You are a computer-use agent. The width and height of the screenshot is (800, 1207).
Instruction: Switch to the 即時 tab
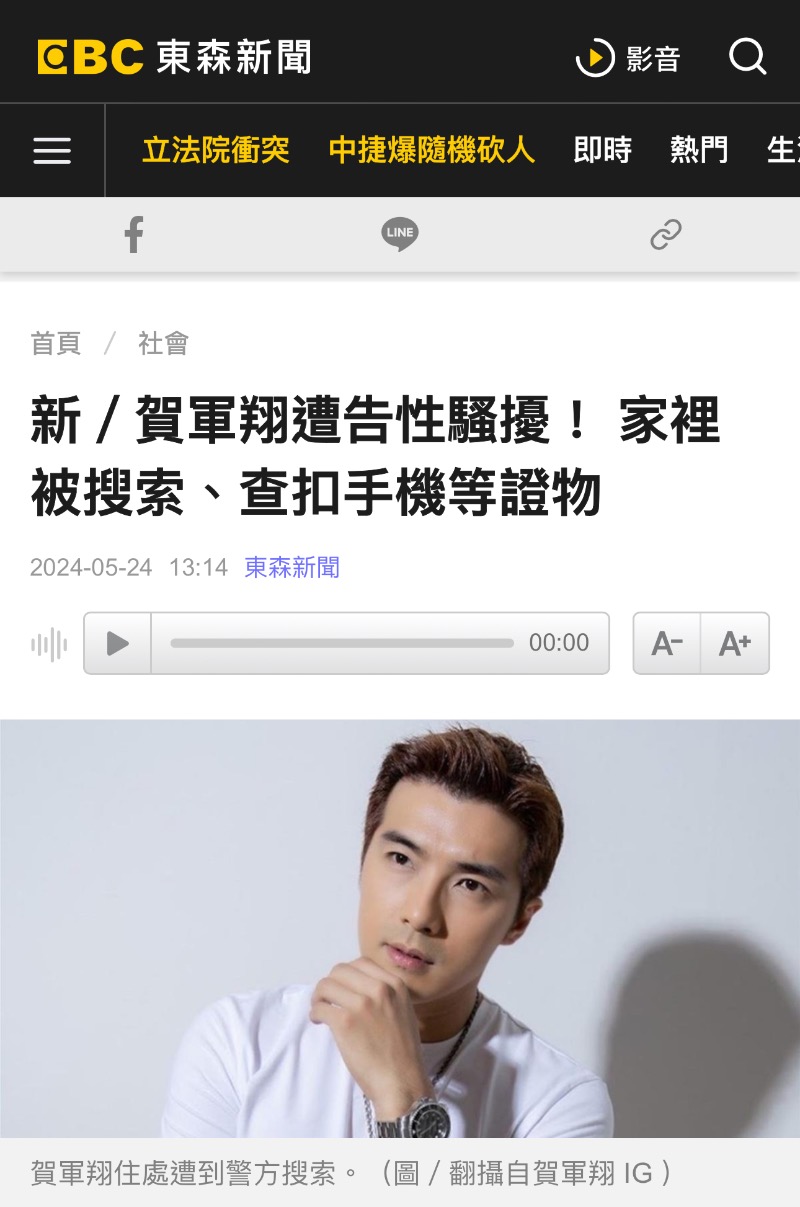coord(603,150)
